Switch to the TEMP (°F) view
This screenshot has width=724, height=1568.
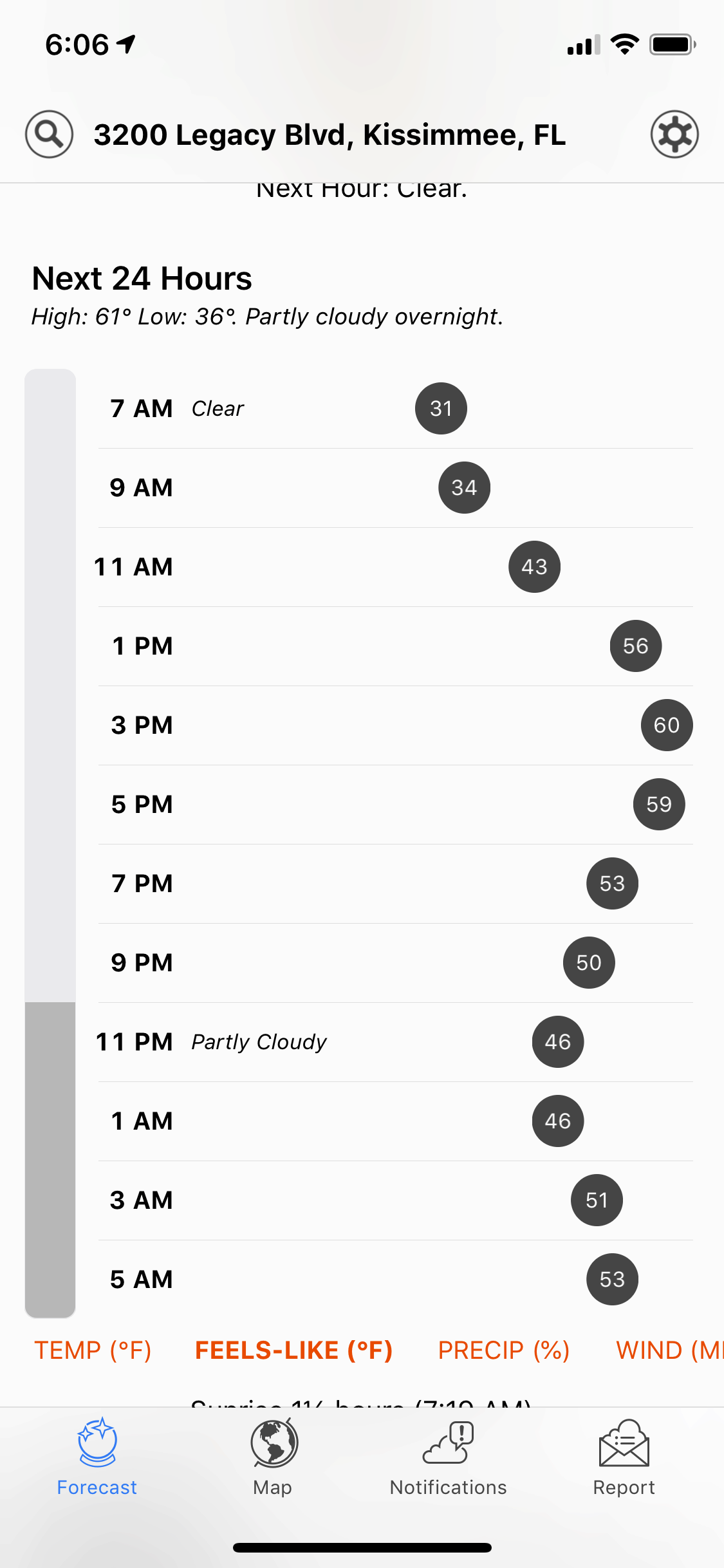[93, 1350]
